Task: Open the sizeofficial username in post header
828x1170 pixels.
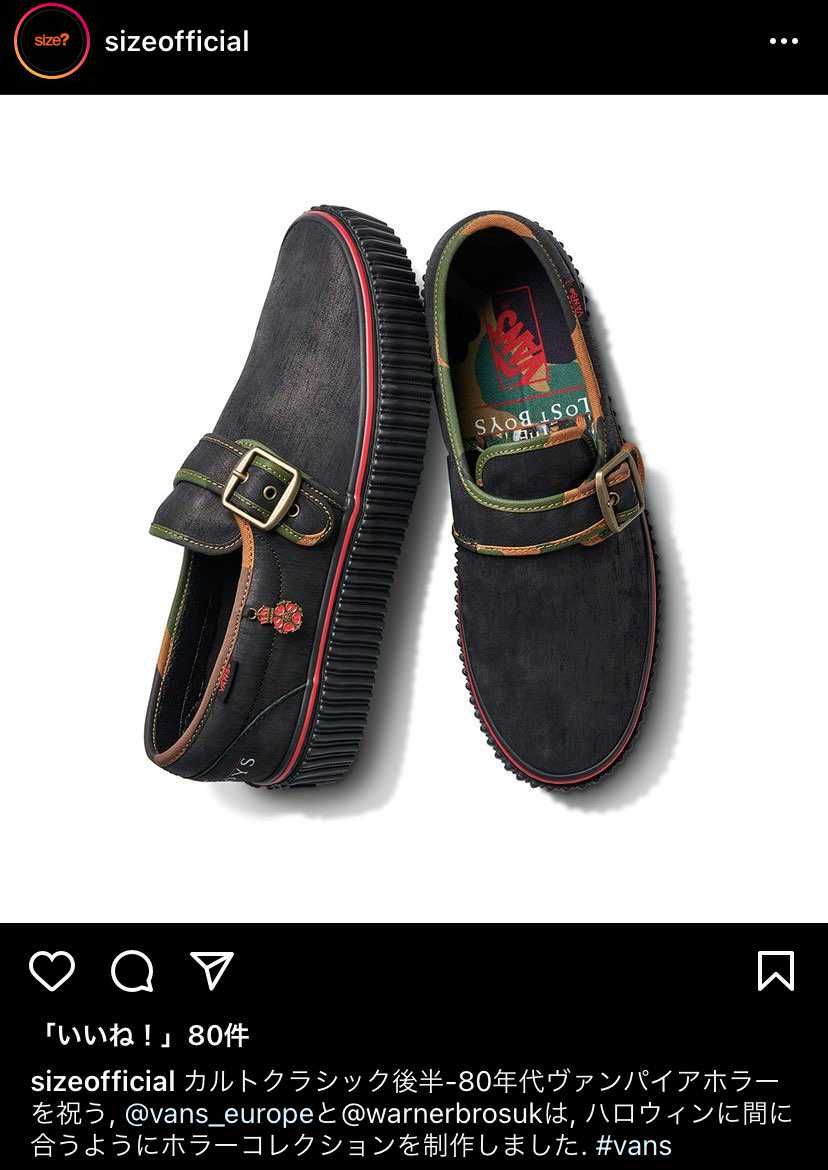Action: (176, 42)
